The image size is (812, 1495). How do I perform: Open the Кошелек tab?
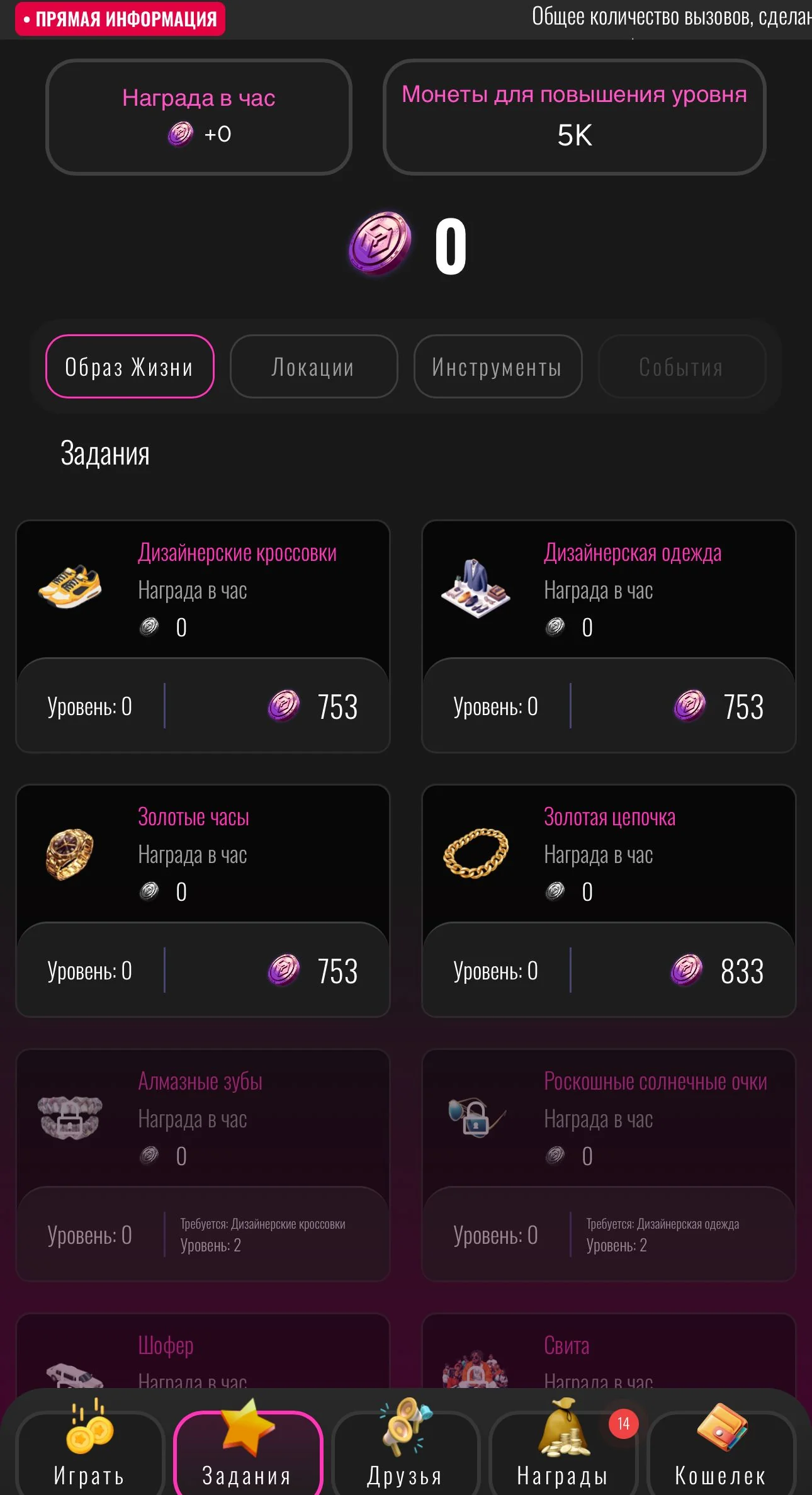[x=721, y=1452]
